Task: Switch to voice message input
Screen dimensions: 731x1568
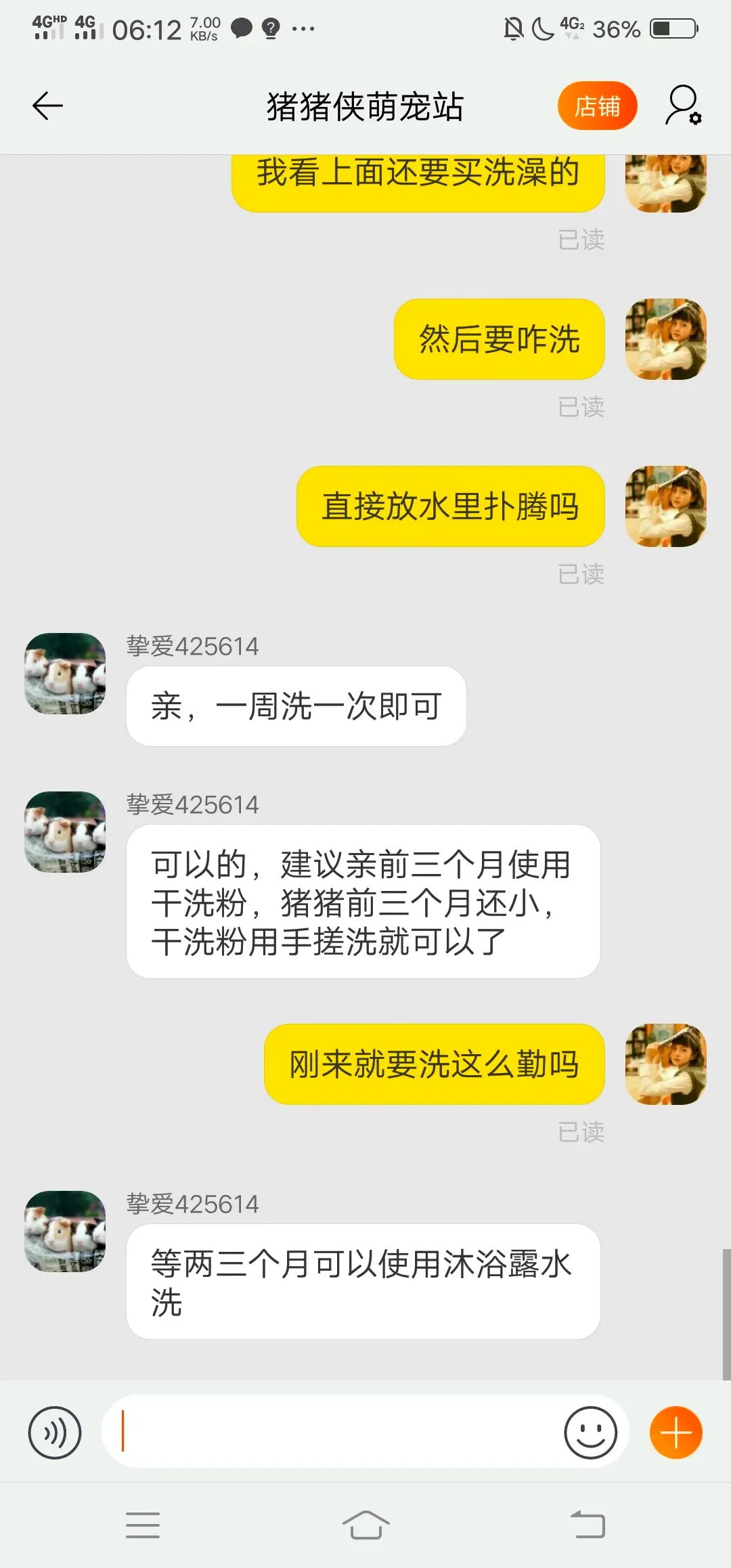Action: pos(55,1432)
